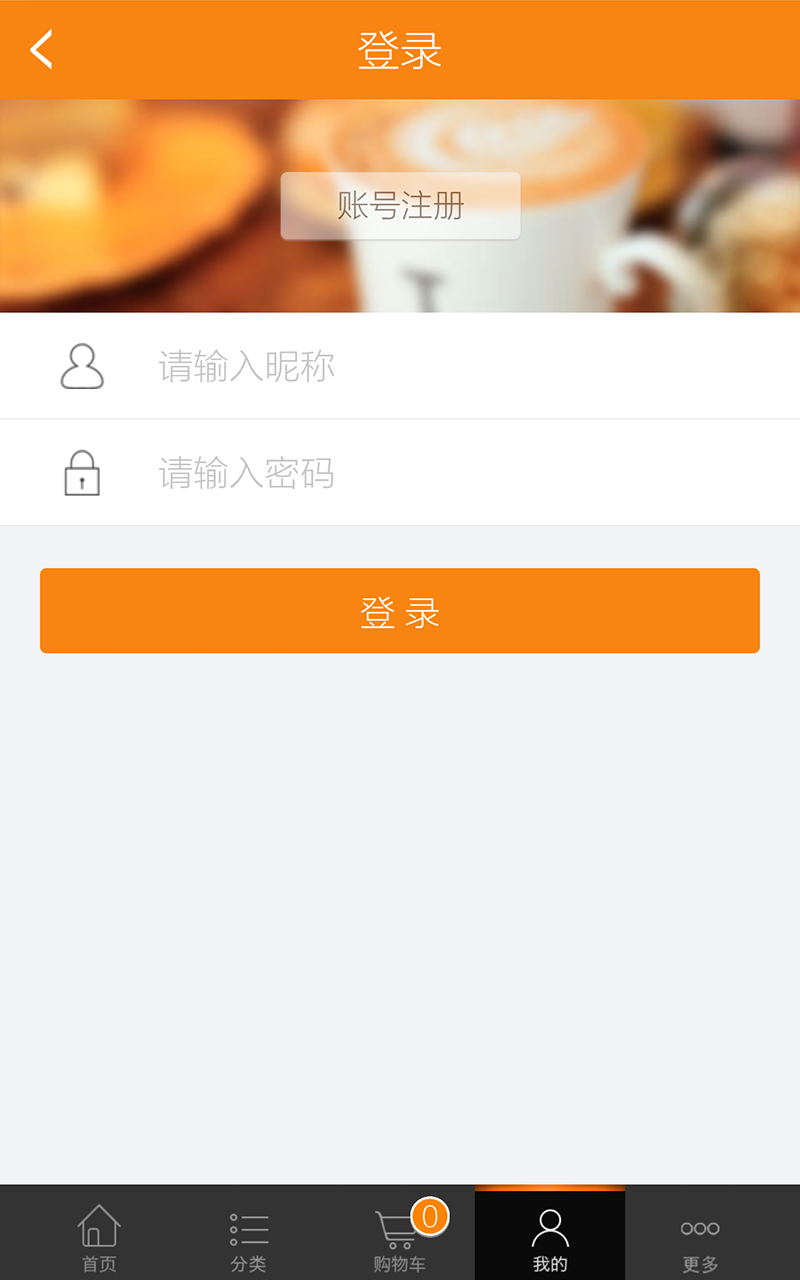
Task: Go back using the header arrow
Action: click(41, 50)
